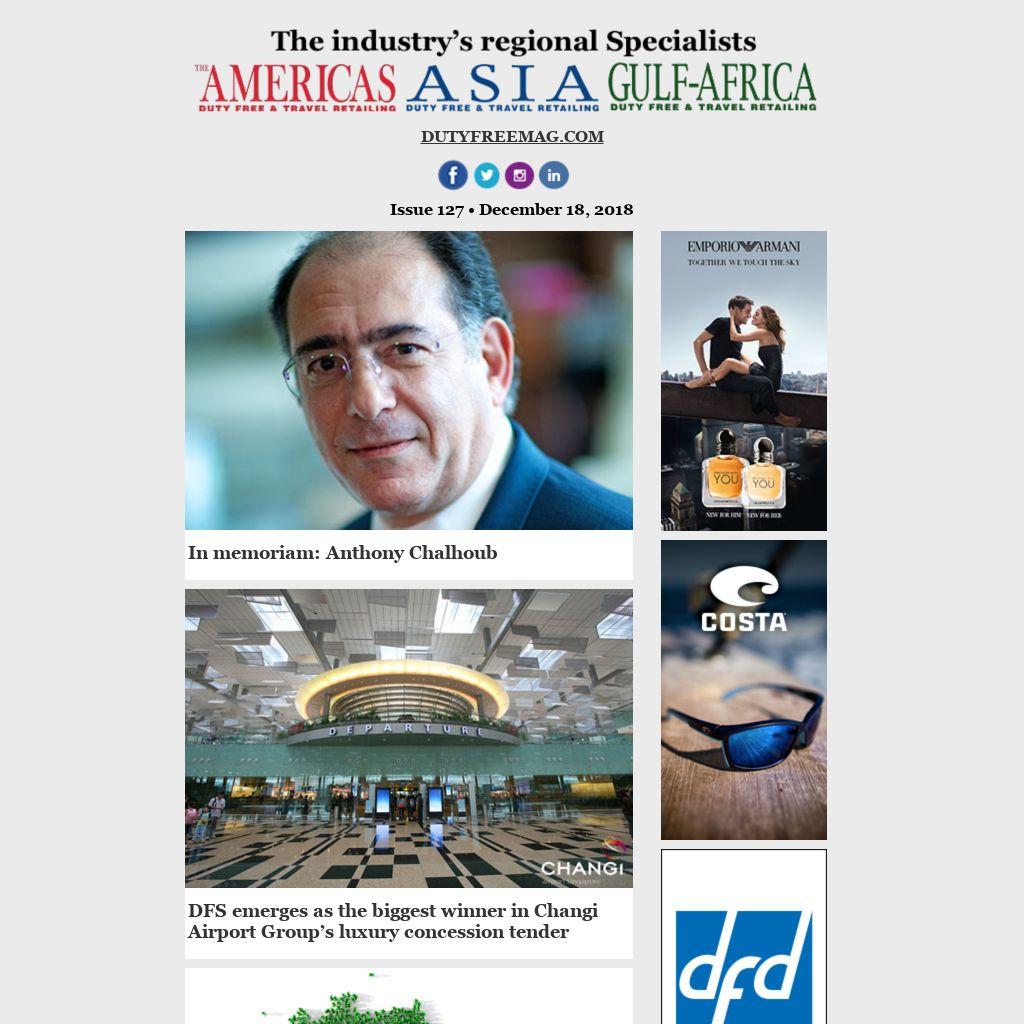Open the DUTYFREEMAG.COM link

pyautogui.click(x=512, y=137)
